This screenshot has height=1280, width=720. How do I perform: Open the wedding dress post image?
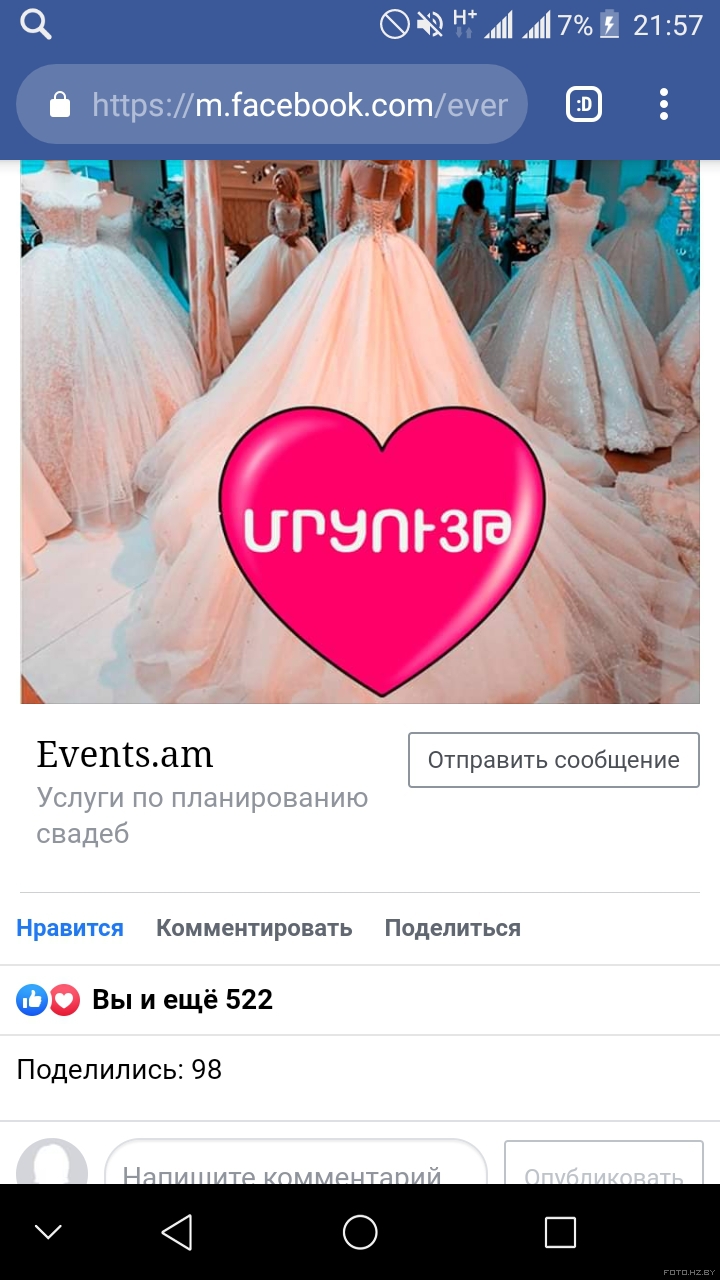tap(360, 432)
